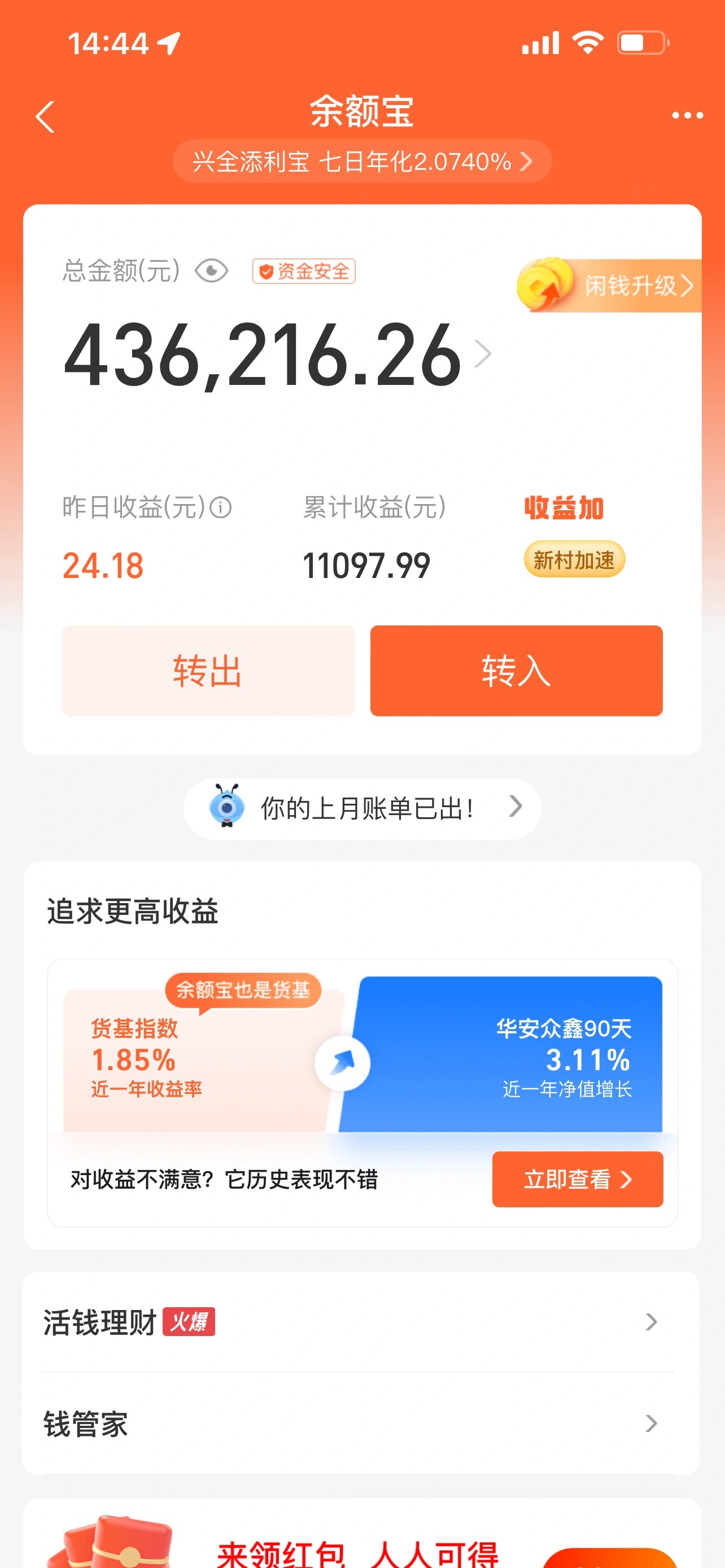The height and width of the screenshot is (1568, 725).
Task: Hide the total amount with the eye icon
Action: [x=211, y=271]
